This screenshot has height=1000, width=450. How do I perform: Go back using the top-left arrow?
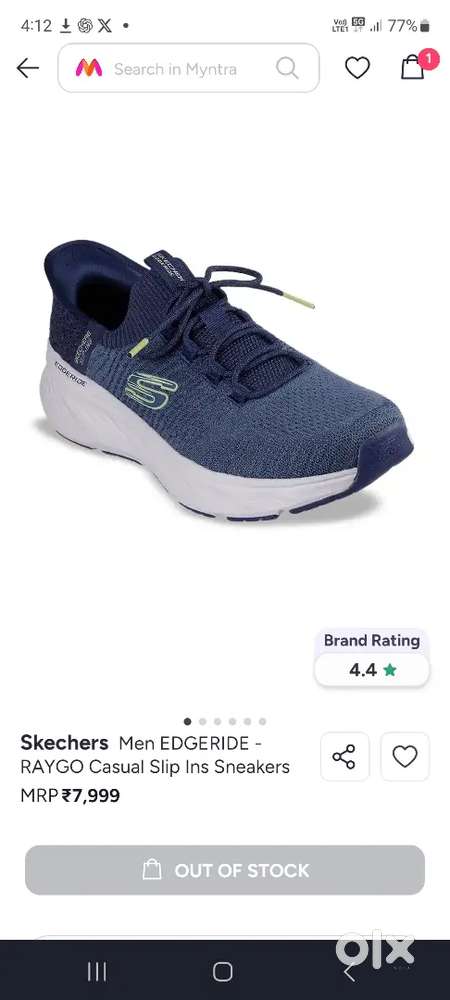coord(27,68)
